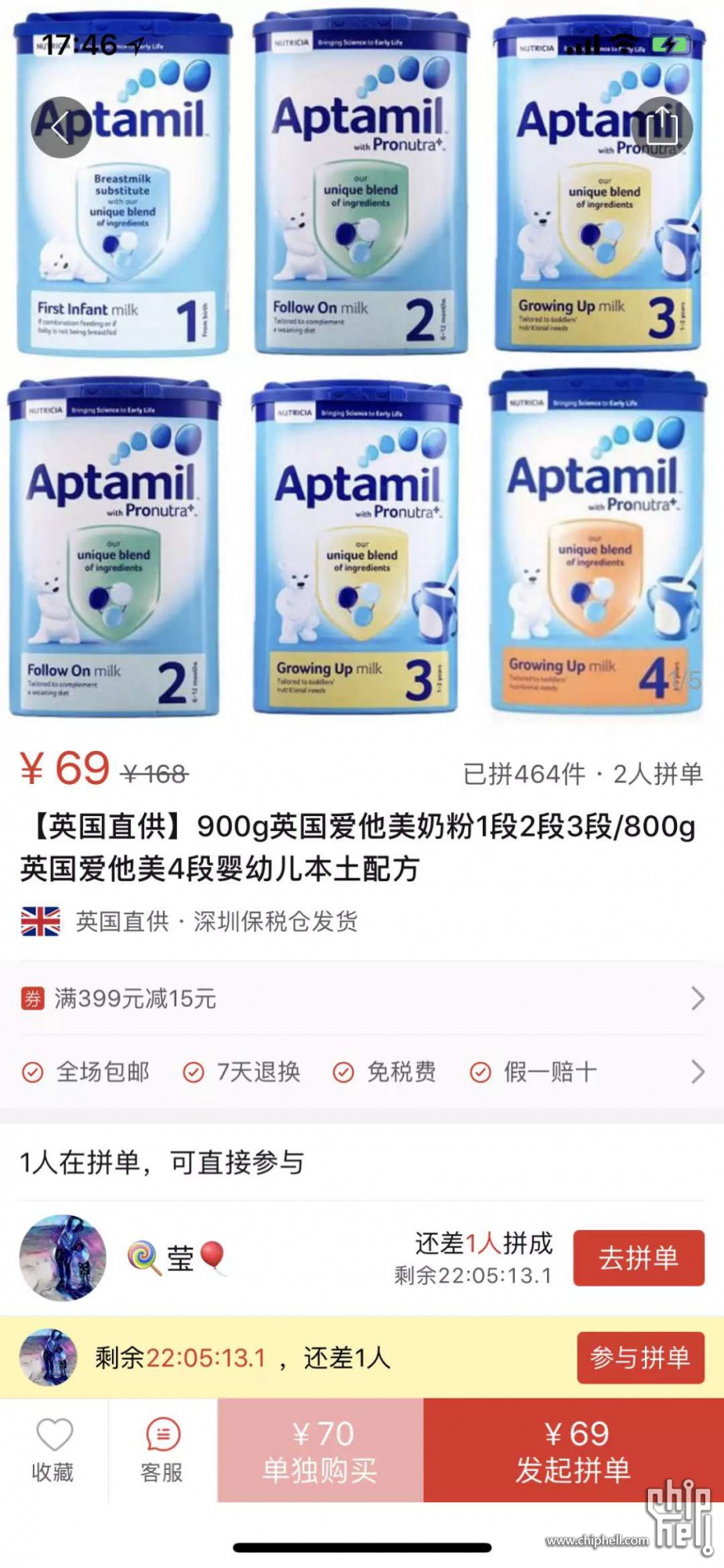
Task: Start a group buy at ¥69
Action: pyautogui.click(x=573, y=1451)
